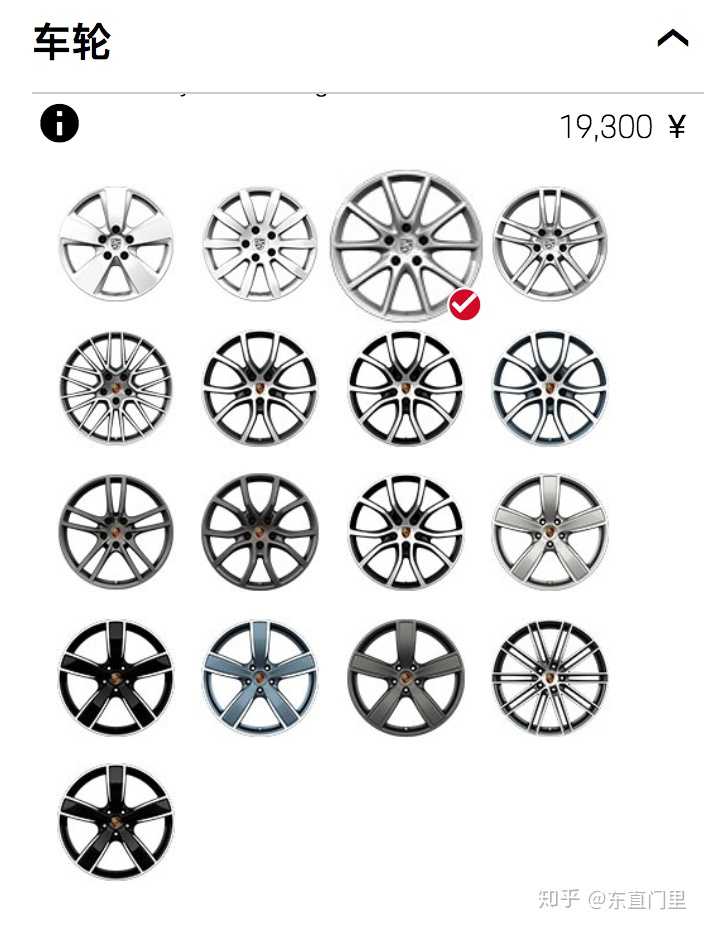704x928 pixels.
Task: Choose the matte dark grey five-spoke wheel
Action: click(405, 677)
